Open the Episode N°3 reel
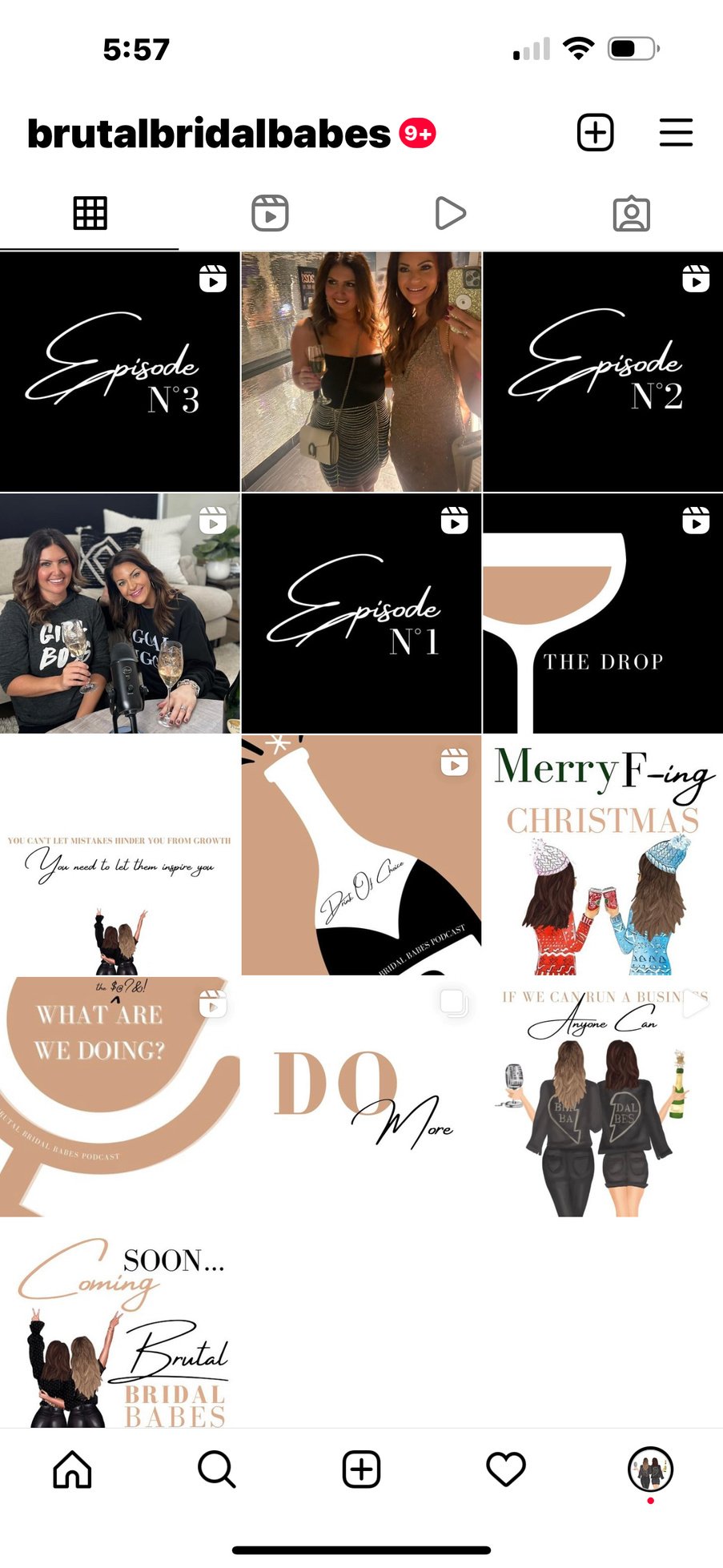Screen dimensions: 723x1568 [119, 372]
